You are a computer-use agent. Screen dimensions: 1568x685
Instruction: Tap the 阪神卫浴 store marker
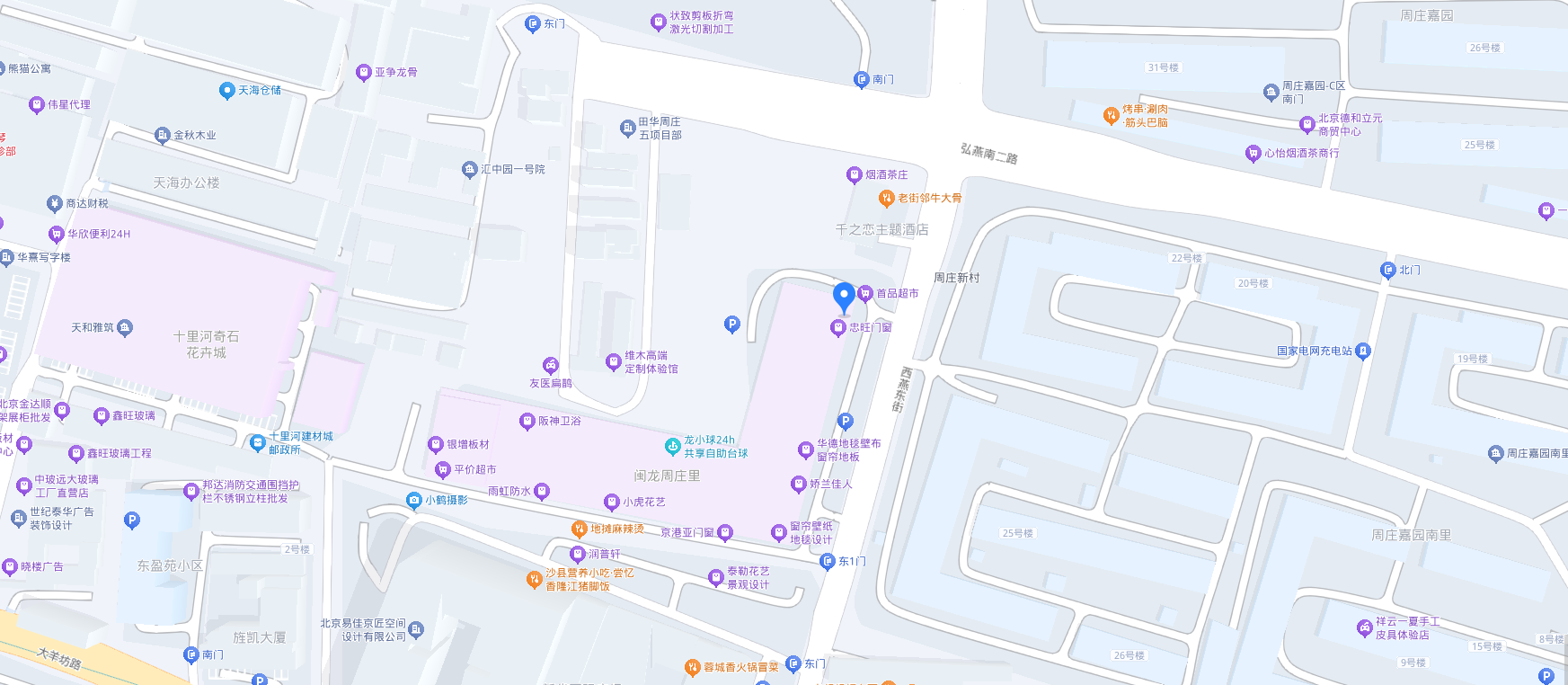click(527, 421)
